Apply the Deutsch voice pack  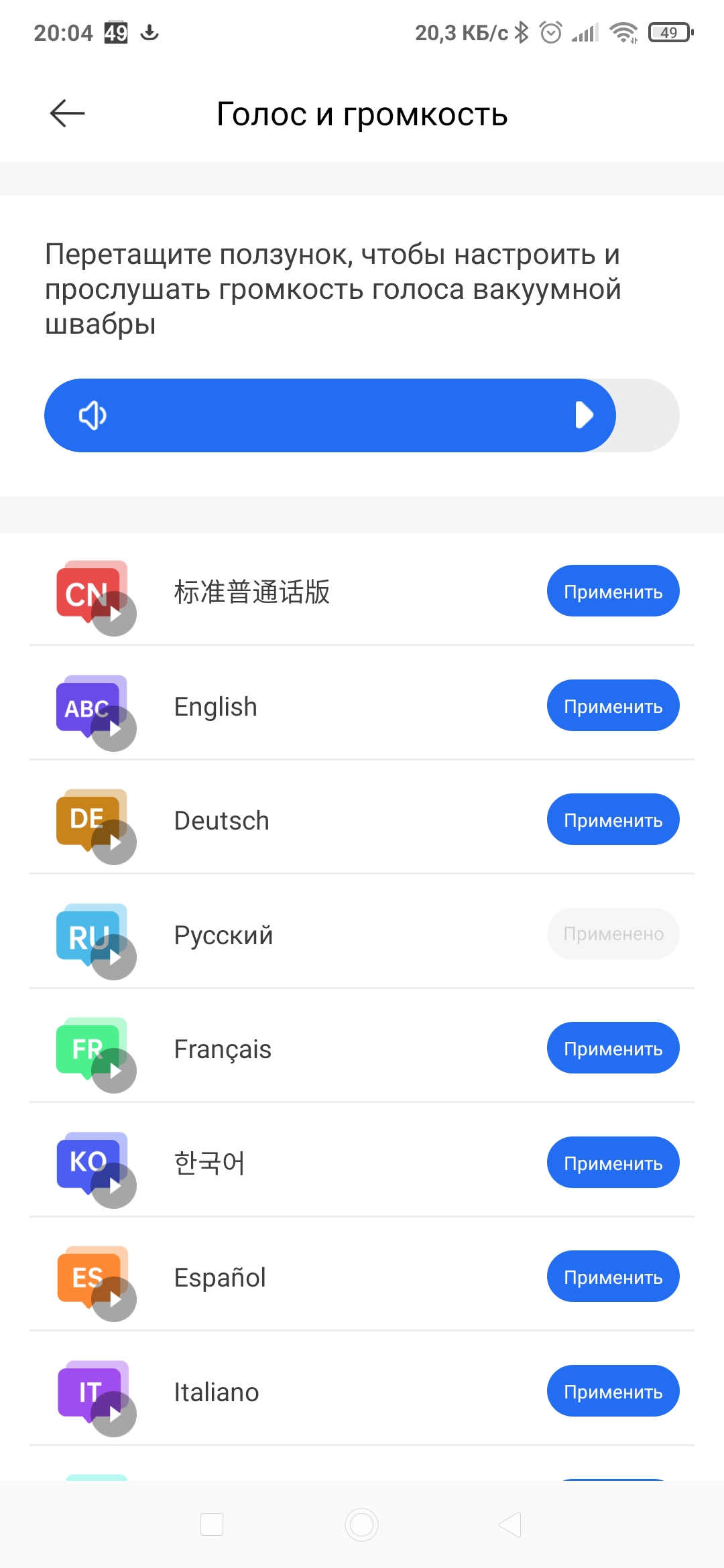(613, 820)
